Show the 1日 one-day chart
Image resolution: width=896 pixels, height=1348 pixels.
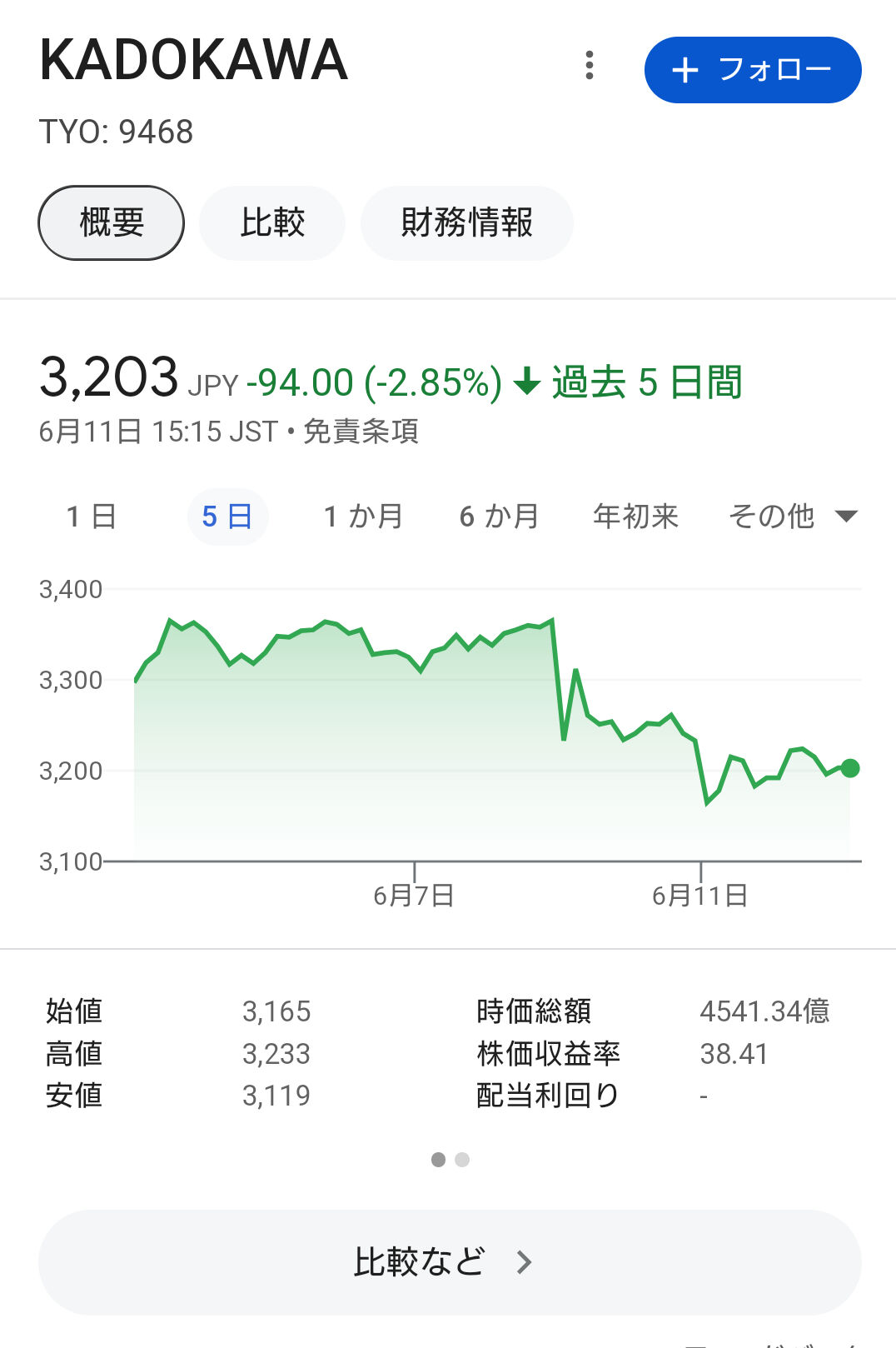click(91, 517)
